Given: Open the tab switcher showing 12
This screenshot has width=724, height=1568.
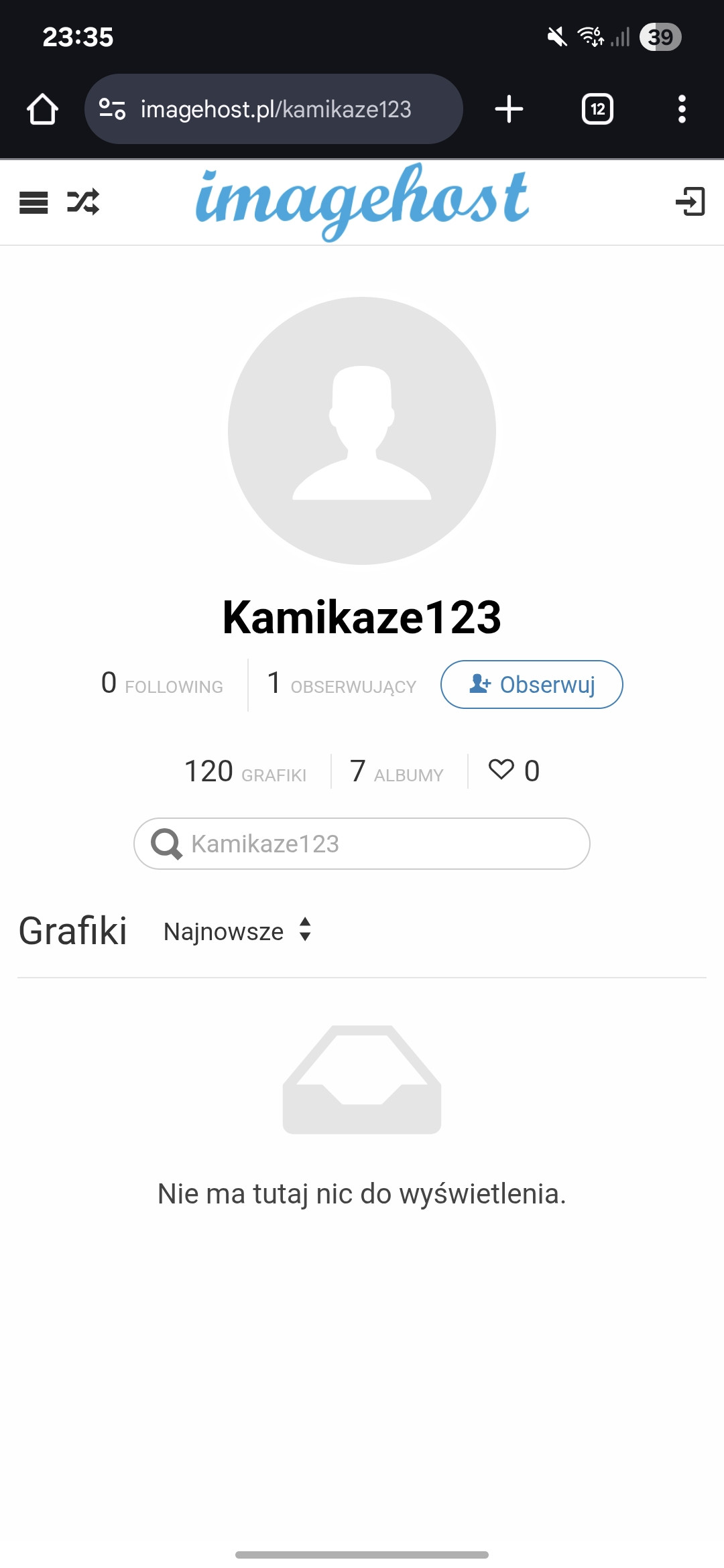Looking at the screenshot, I should (x=598, y=109).
